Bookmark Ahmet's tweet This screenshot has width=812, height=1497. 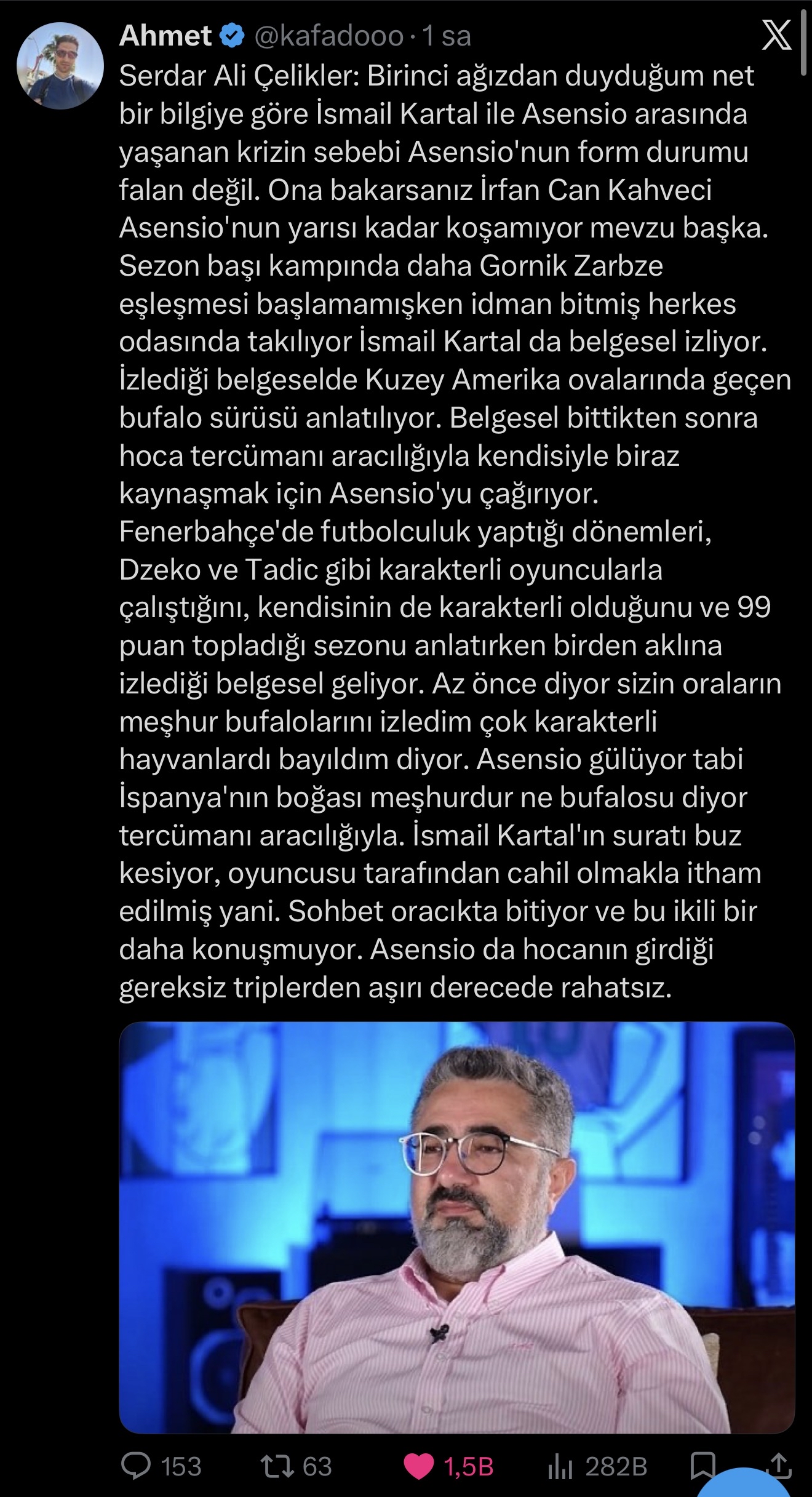click(703, 1466)
